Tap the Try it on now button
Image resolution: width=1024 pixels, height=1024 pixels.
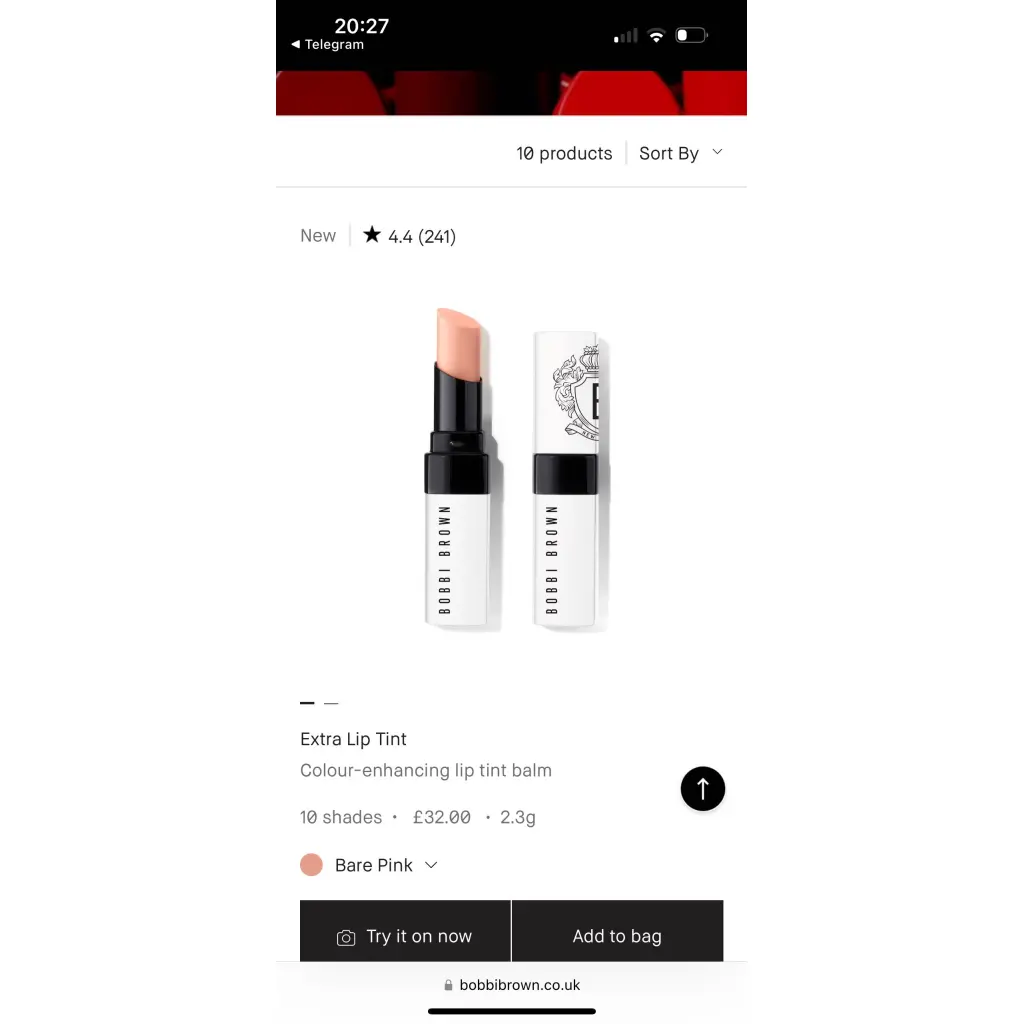(405, 936)
